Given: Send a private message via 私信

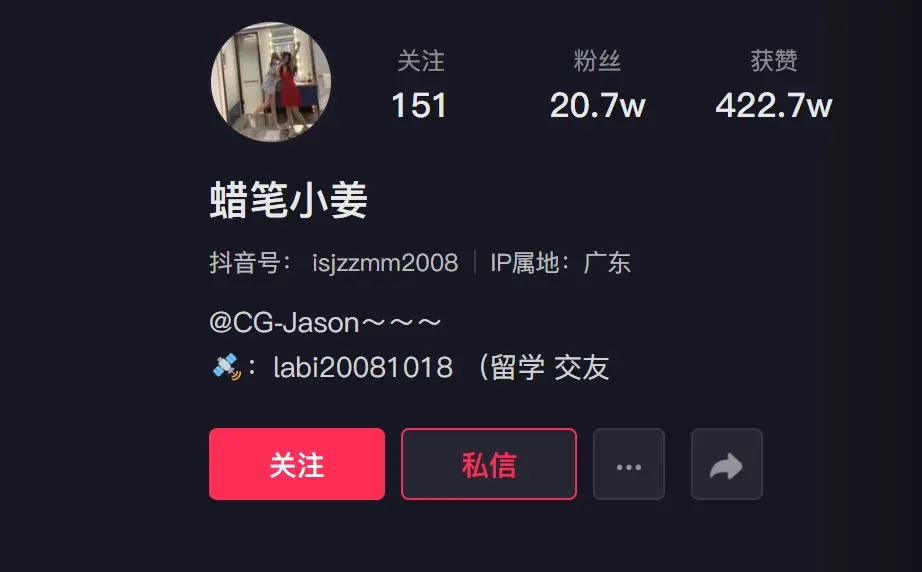Looking at the screenshot, I should coord(488,464).
